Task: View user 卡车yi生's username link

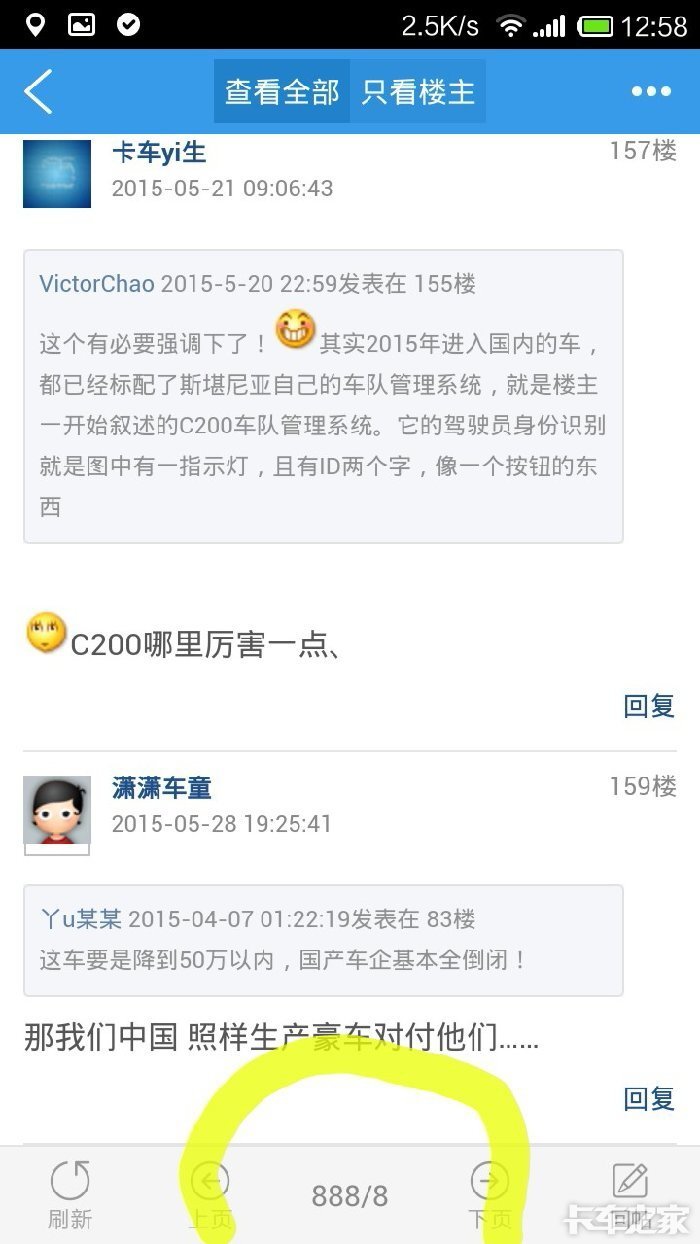Action: (x=159, y=152)
